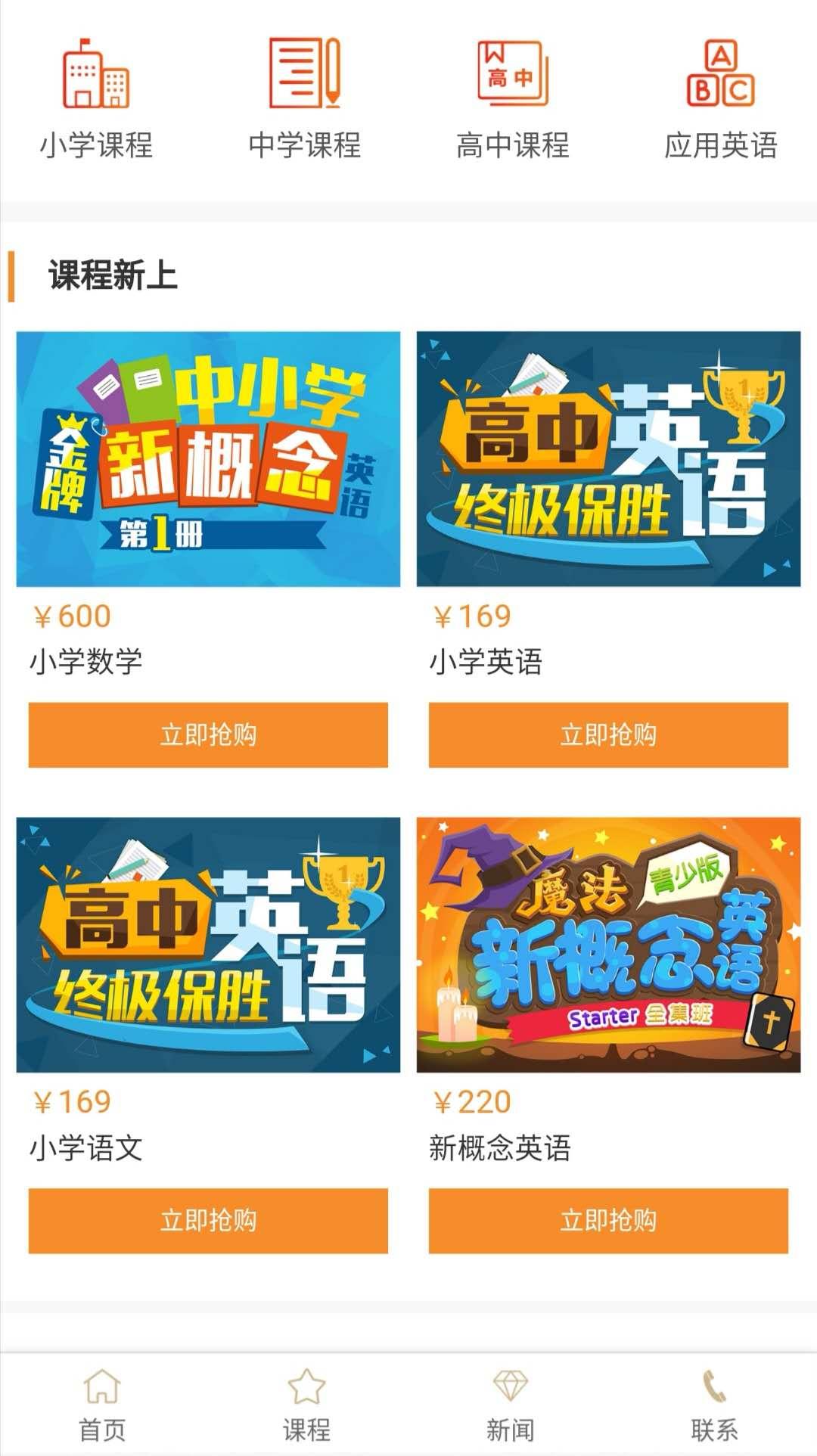Switch to the 联系 tab
817x1456 pixels.
coord(714,1405)
